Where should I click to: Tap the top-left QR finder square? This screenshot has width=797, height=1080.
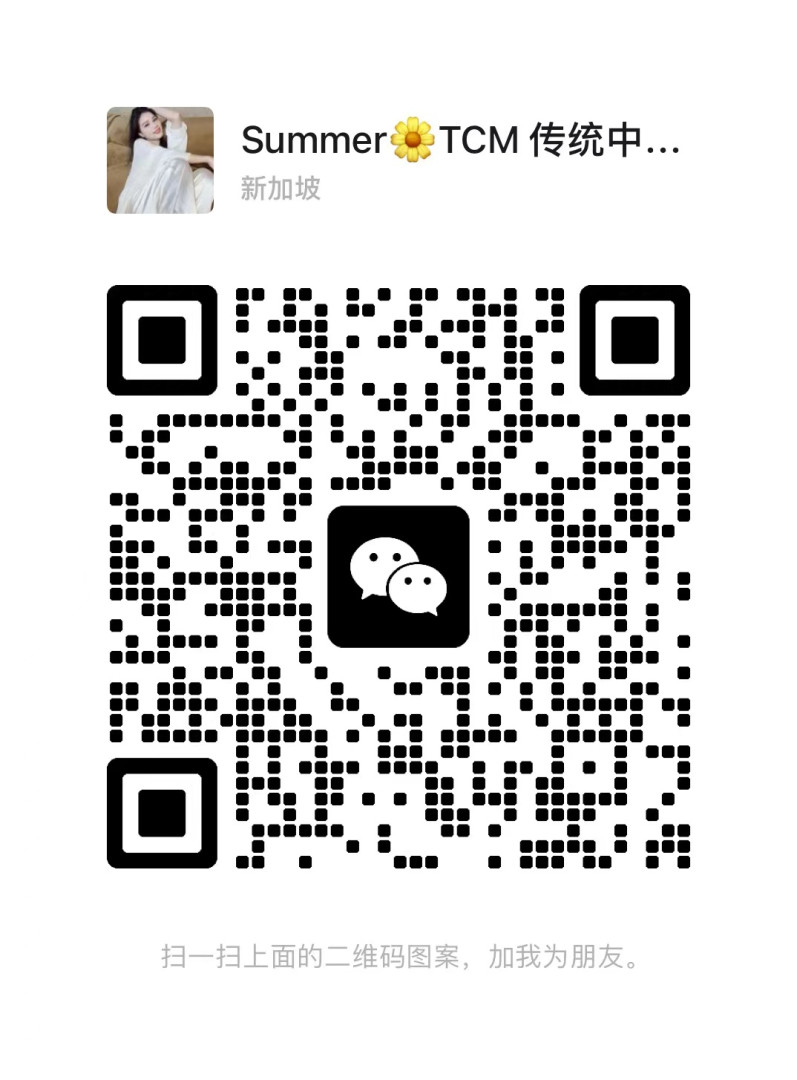pyautogui.click(x=162, y=340)
